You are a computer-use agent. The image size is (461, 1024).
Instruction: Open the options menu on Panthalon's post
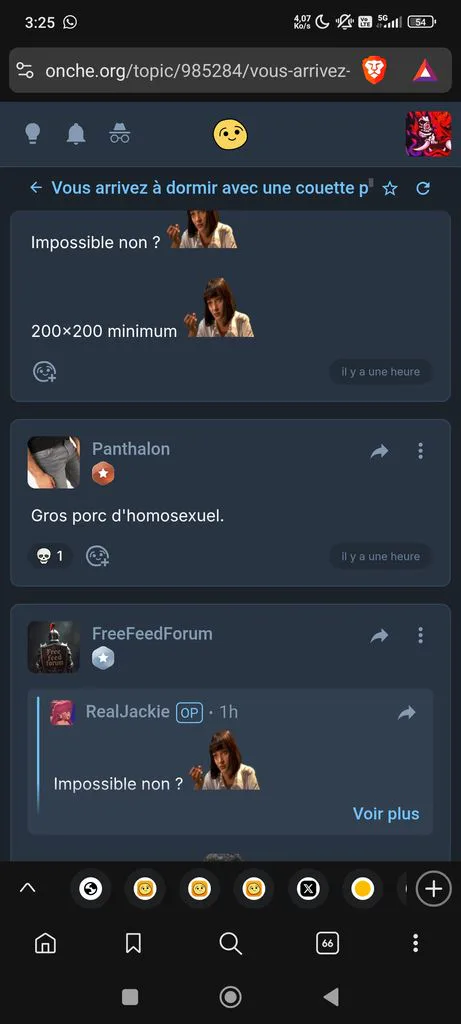[x=421, y=451]
